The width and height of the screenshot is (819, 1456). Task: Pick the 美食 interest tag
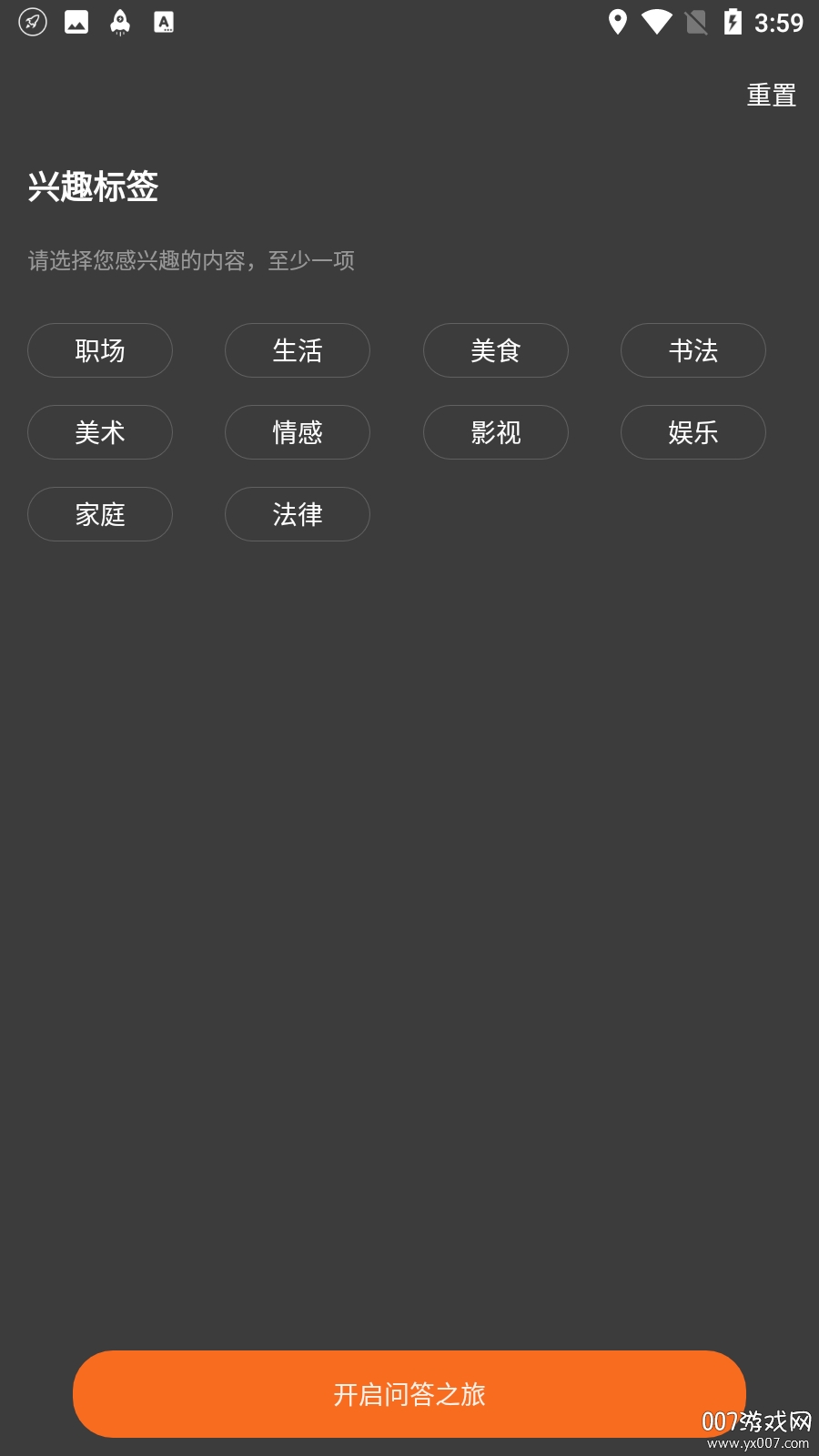495,350
